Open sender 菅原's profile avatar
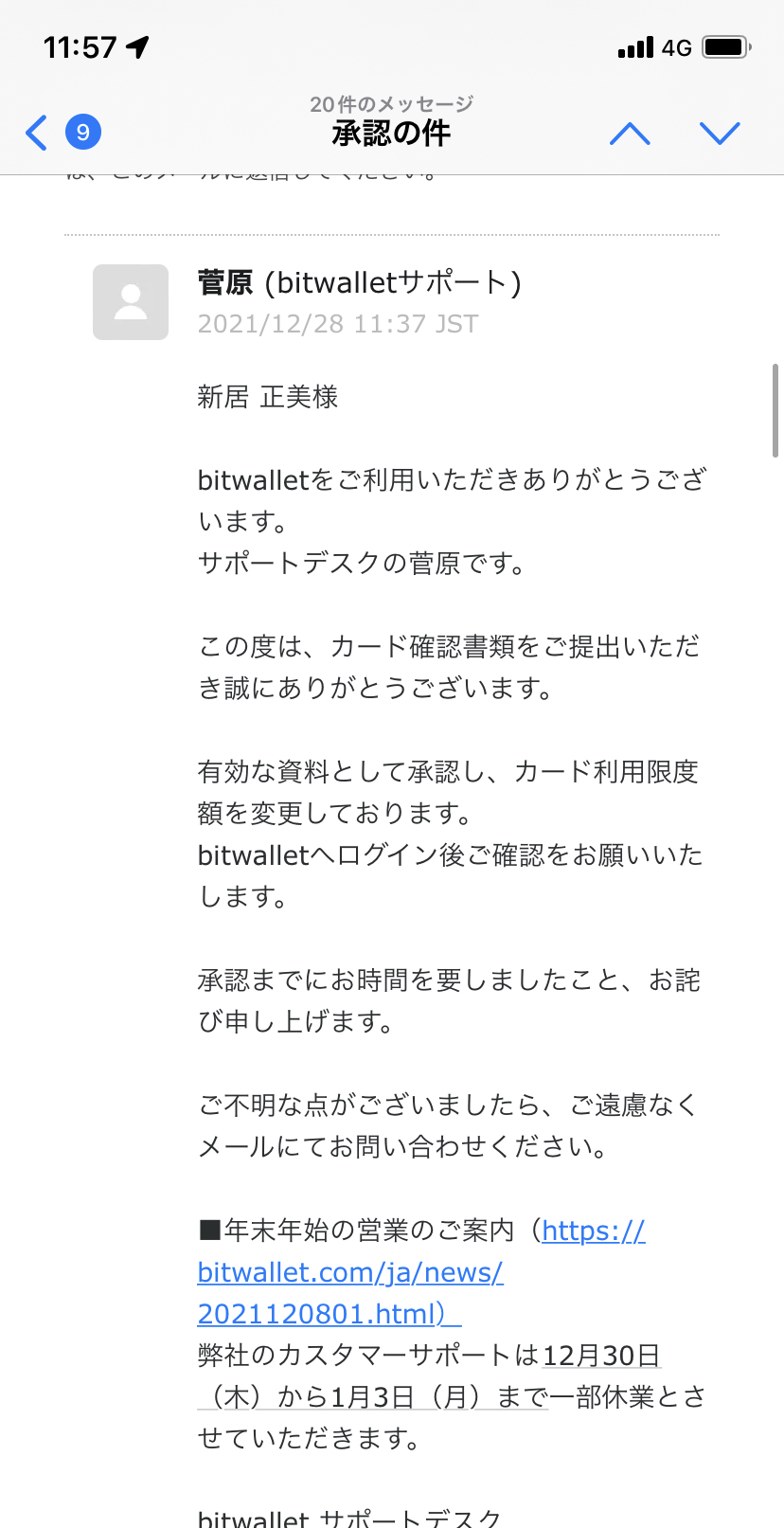The height and width of the screenshot is (1528, 784). pyautogui.click(x=131, y=302)
